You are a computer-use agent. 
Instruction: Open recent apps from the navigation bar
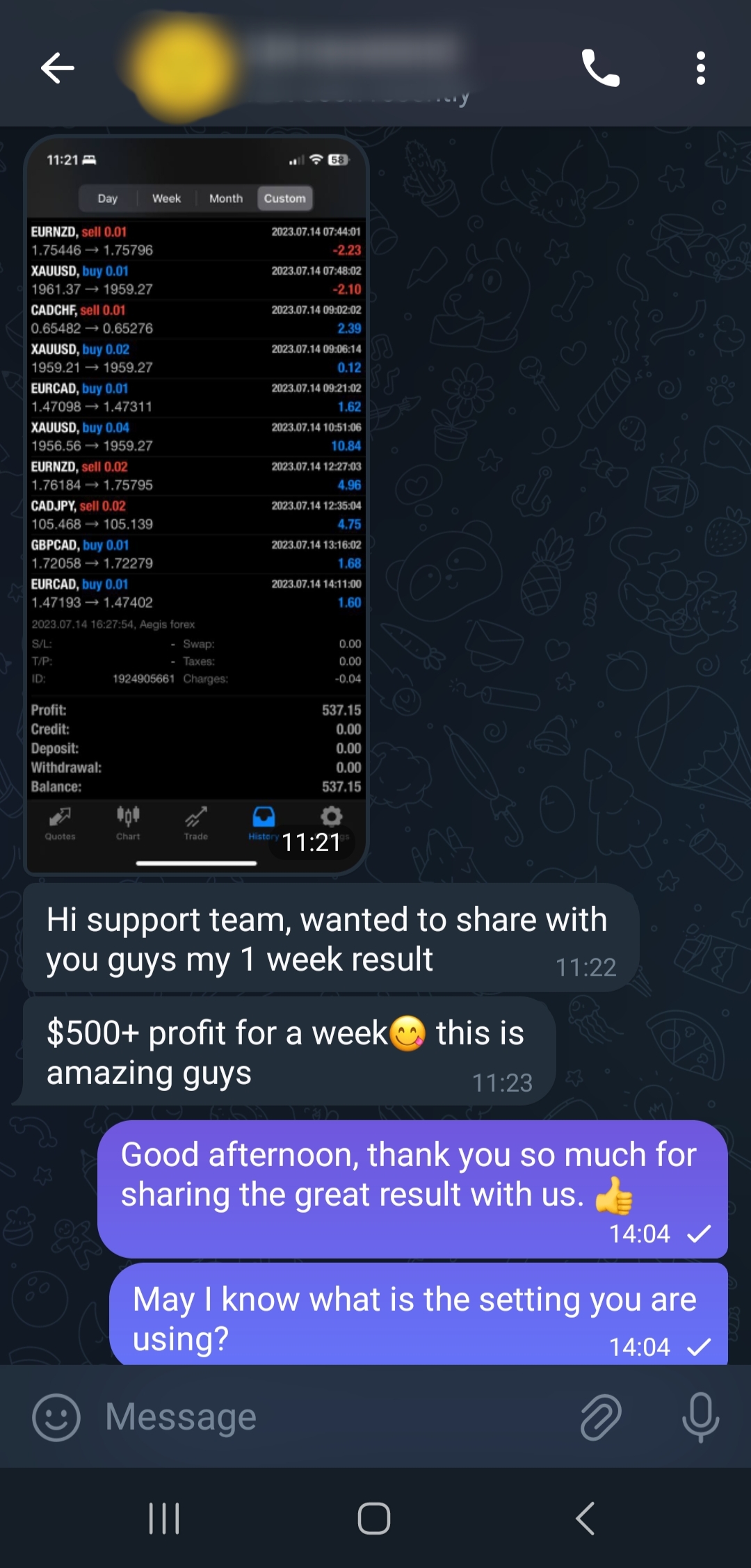click(x=165, y=1518)
